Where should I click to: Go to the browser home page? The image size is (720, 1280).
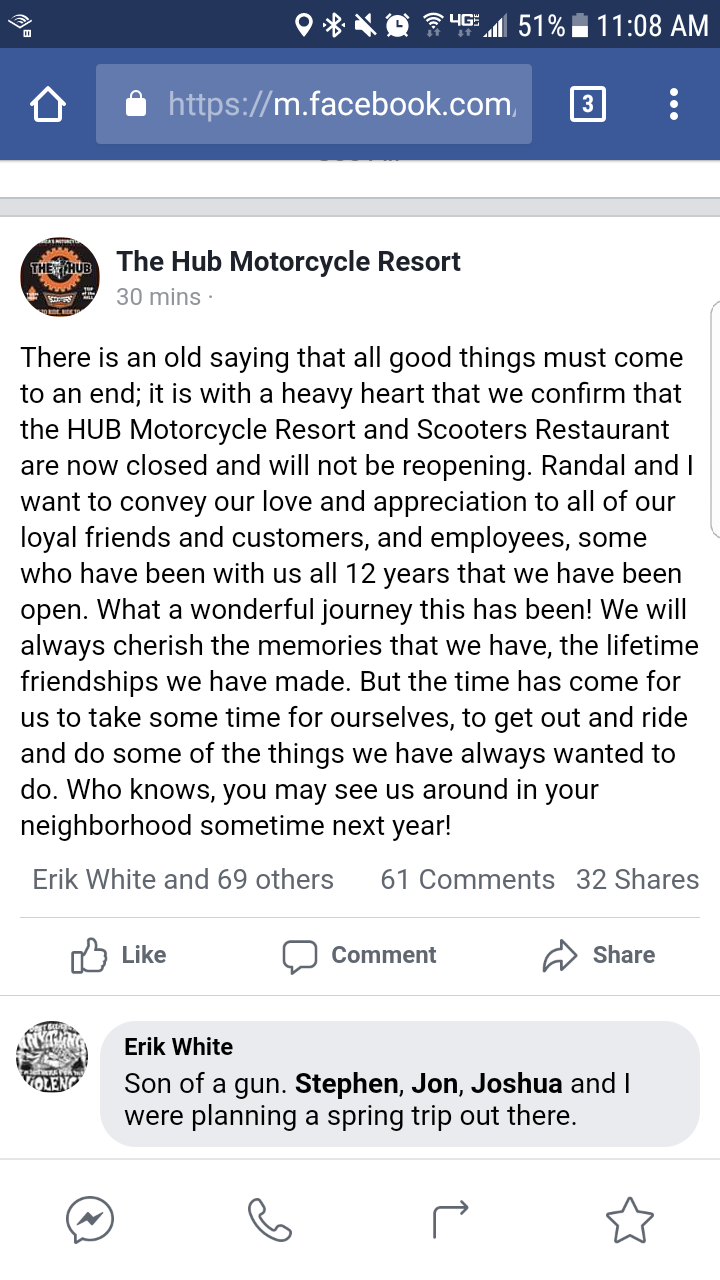(49, 104)
